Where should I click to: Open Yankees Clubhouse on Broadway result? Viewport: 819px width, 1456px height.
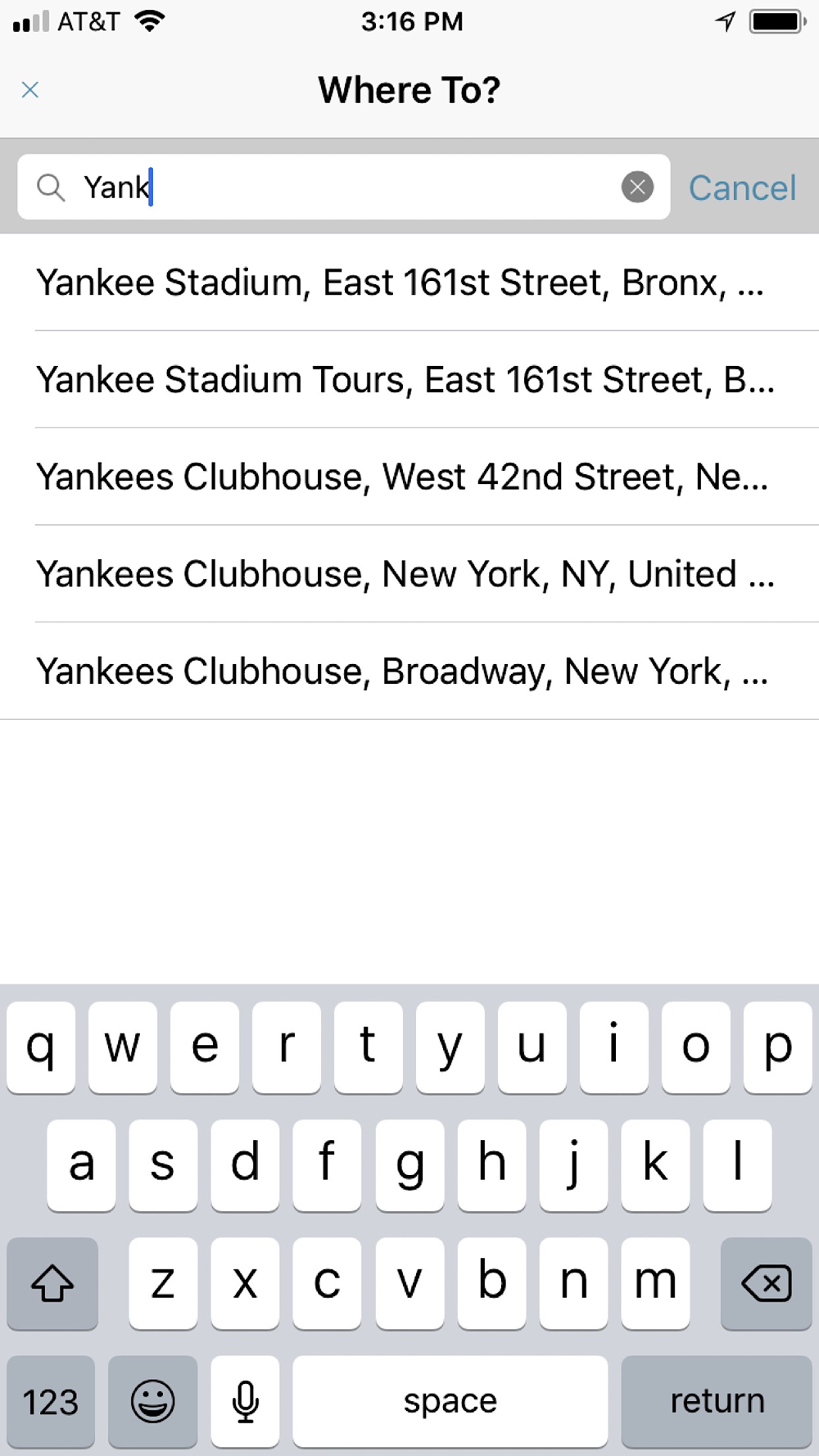pos(403,671)
